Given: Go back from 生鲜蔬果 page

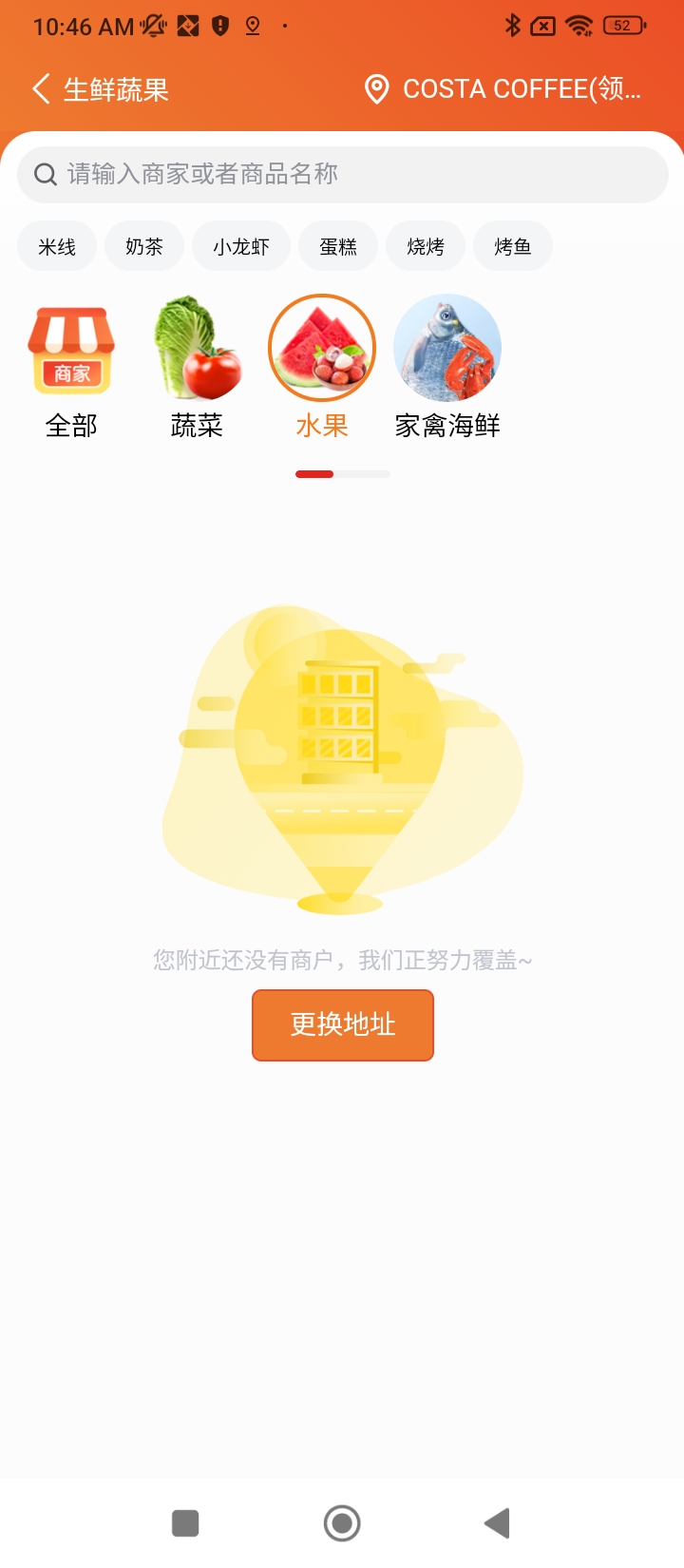Looking at the screenshot, I should 41,89.
